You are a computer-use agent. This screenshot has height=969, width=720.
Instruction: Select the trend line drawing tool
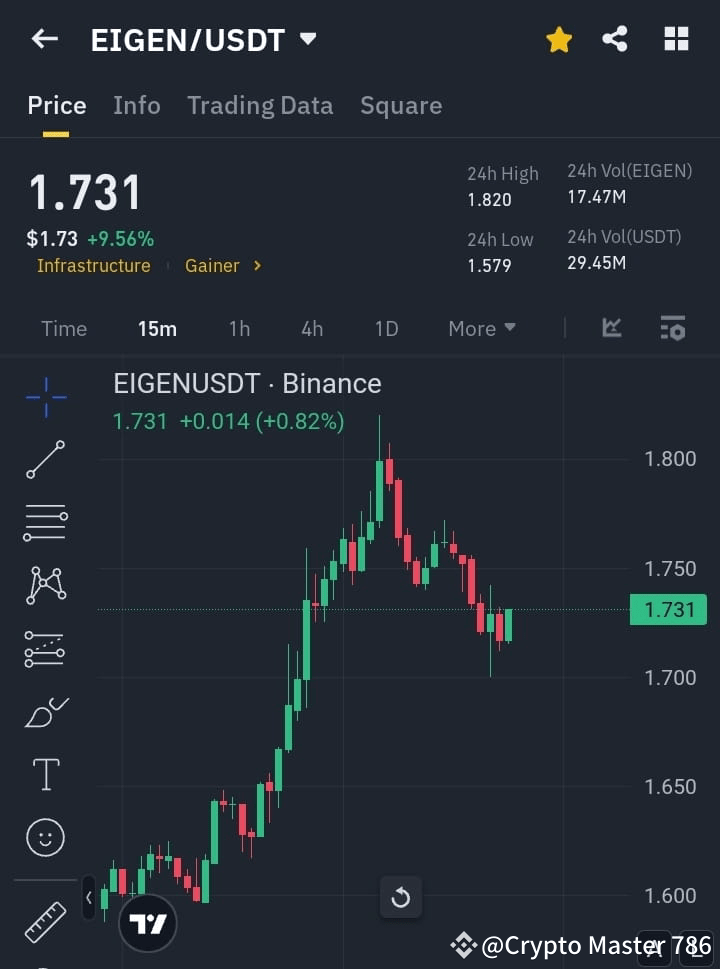[45, 460]
